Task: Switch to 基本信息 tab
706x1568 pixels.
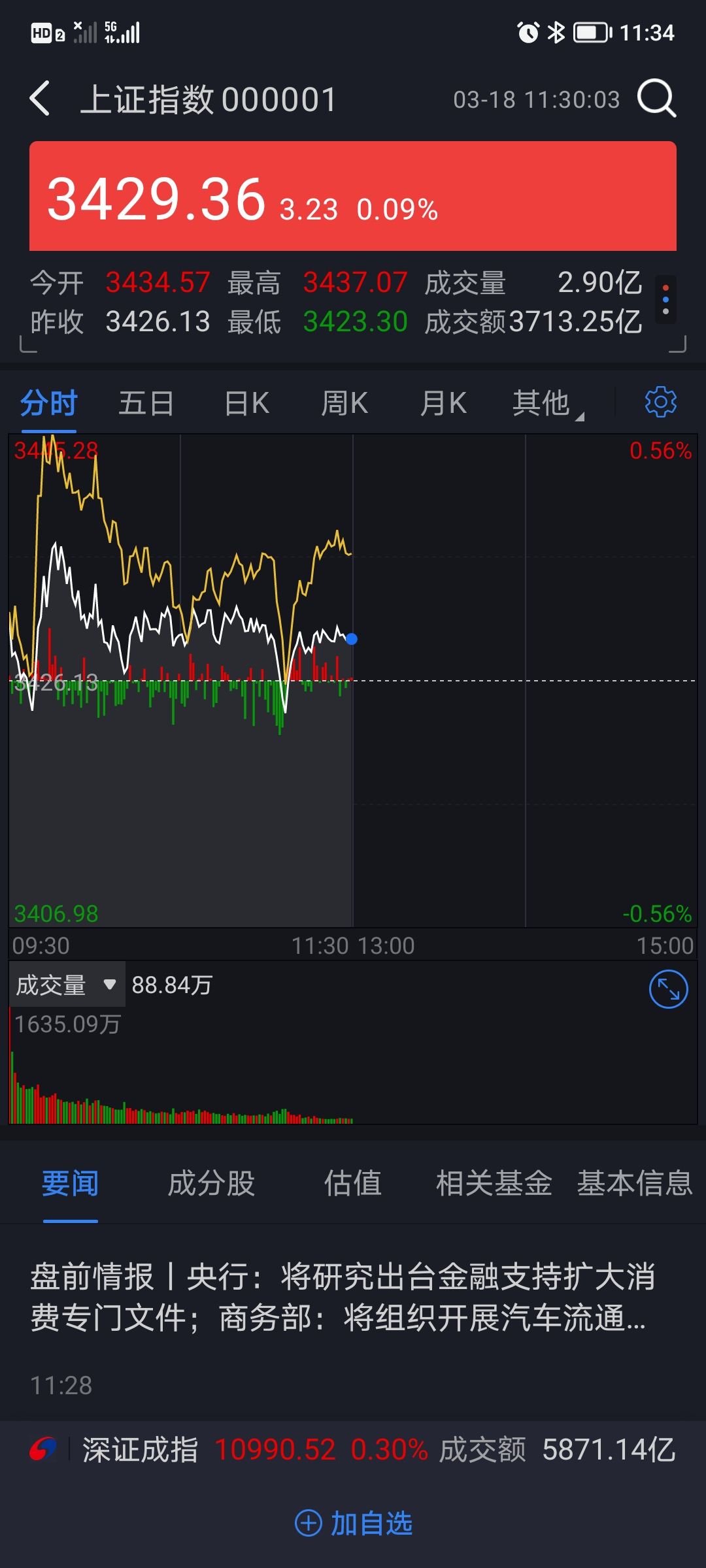Action: pos(634,1183)
